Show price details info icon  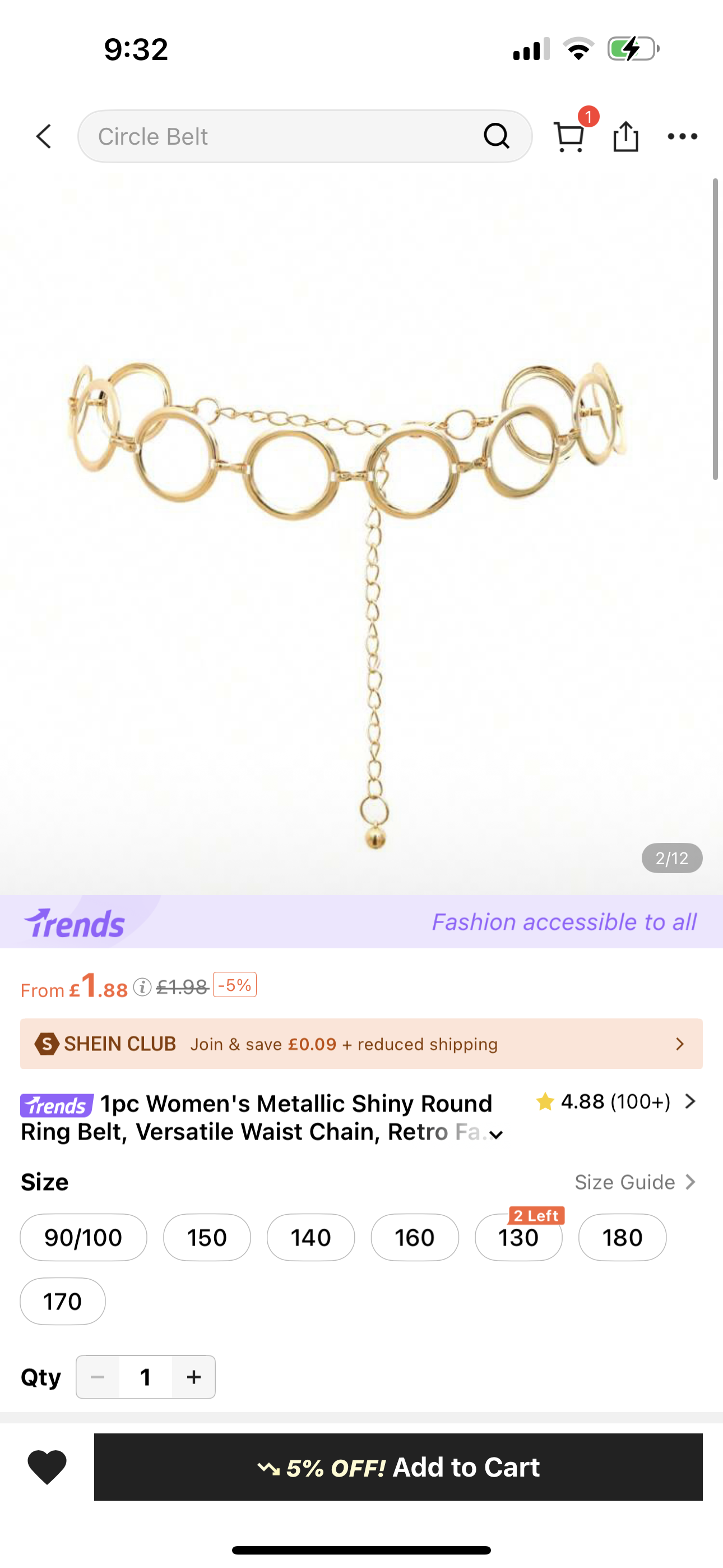pyautogui.click(x=142, y=986)
